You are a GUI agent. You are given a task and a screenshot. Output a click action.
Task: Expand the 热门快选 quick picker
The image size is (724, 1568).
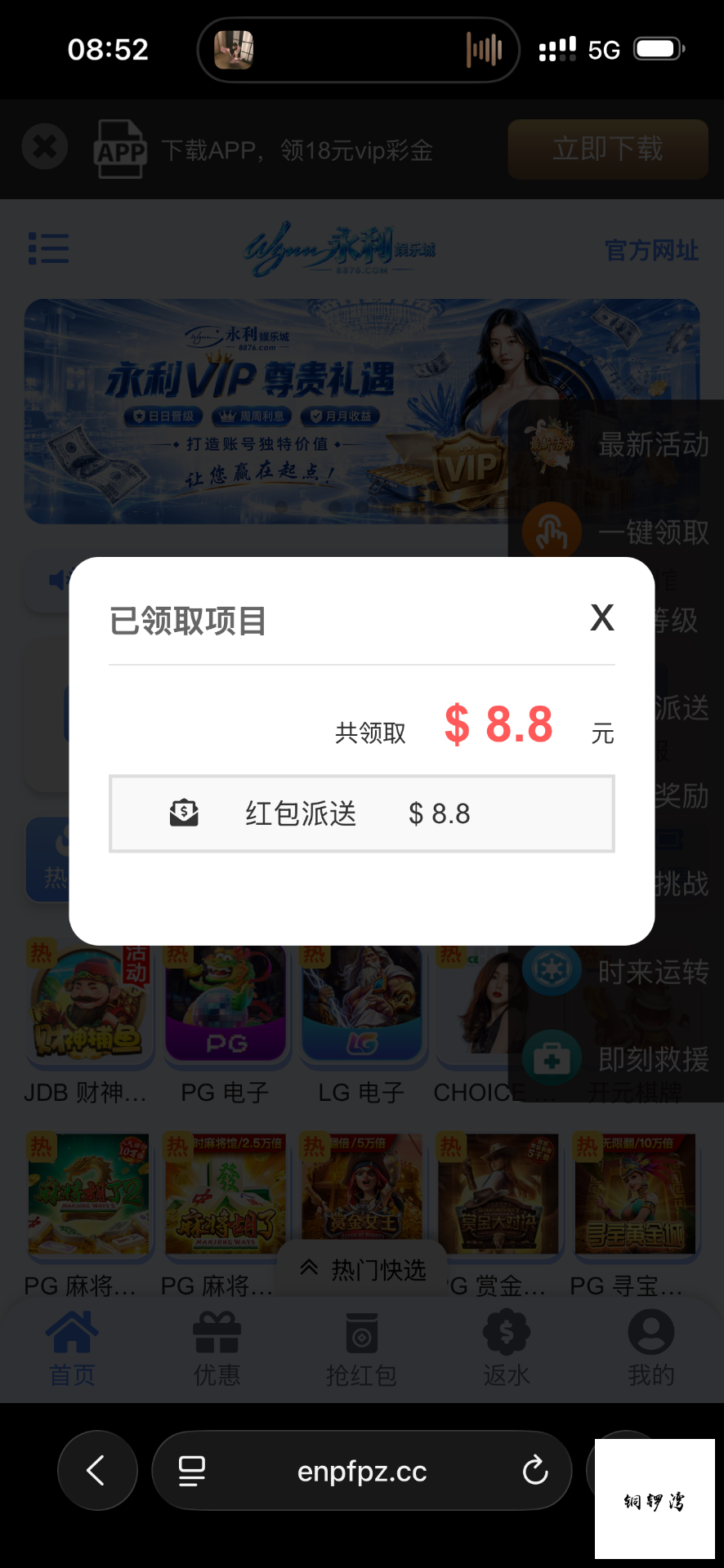[363, 1270]
